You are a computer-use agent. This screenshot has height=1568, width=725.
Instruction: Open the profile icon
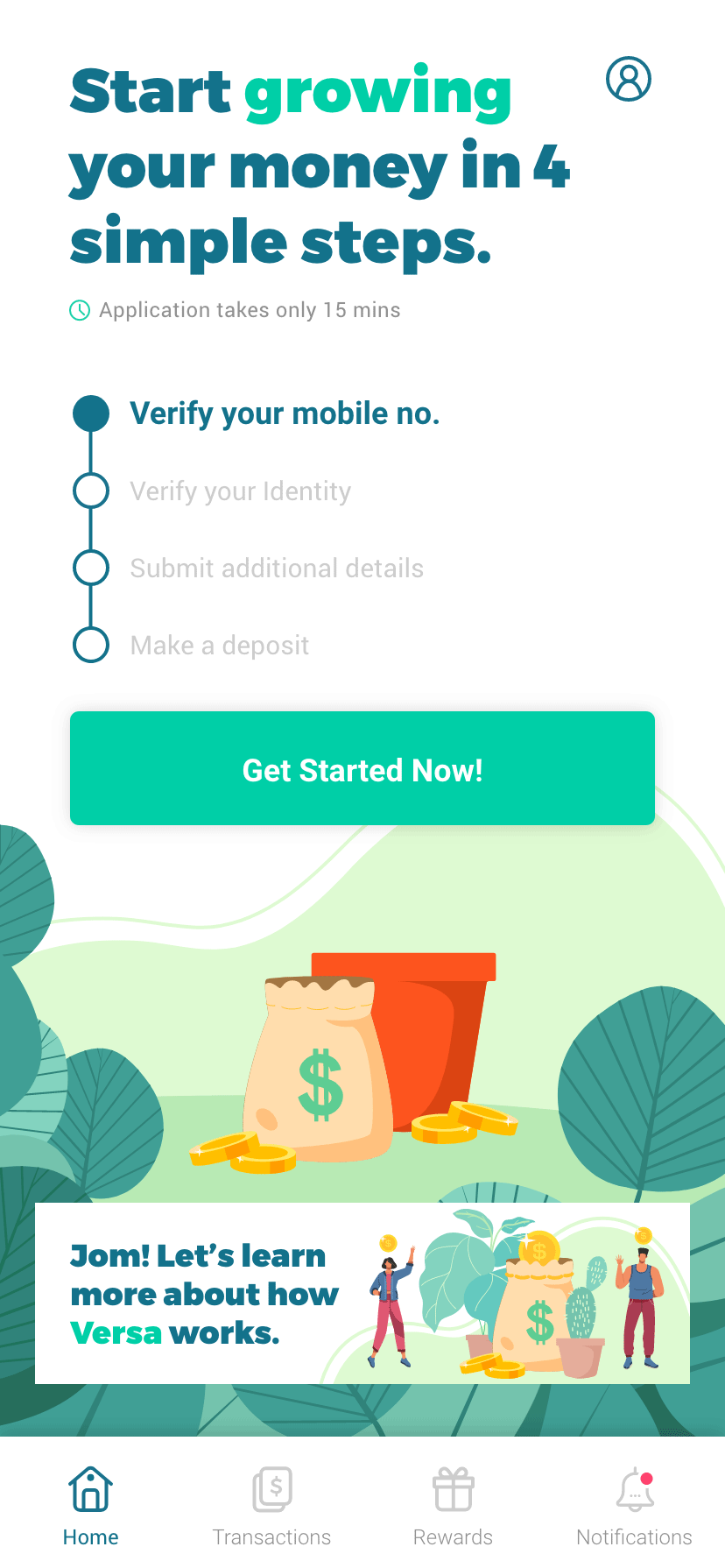coord(629,79)
